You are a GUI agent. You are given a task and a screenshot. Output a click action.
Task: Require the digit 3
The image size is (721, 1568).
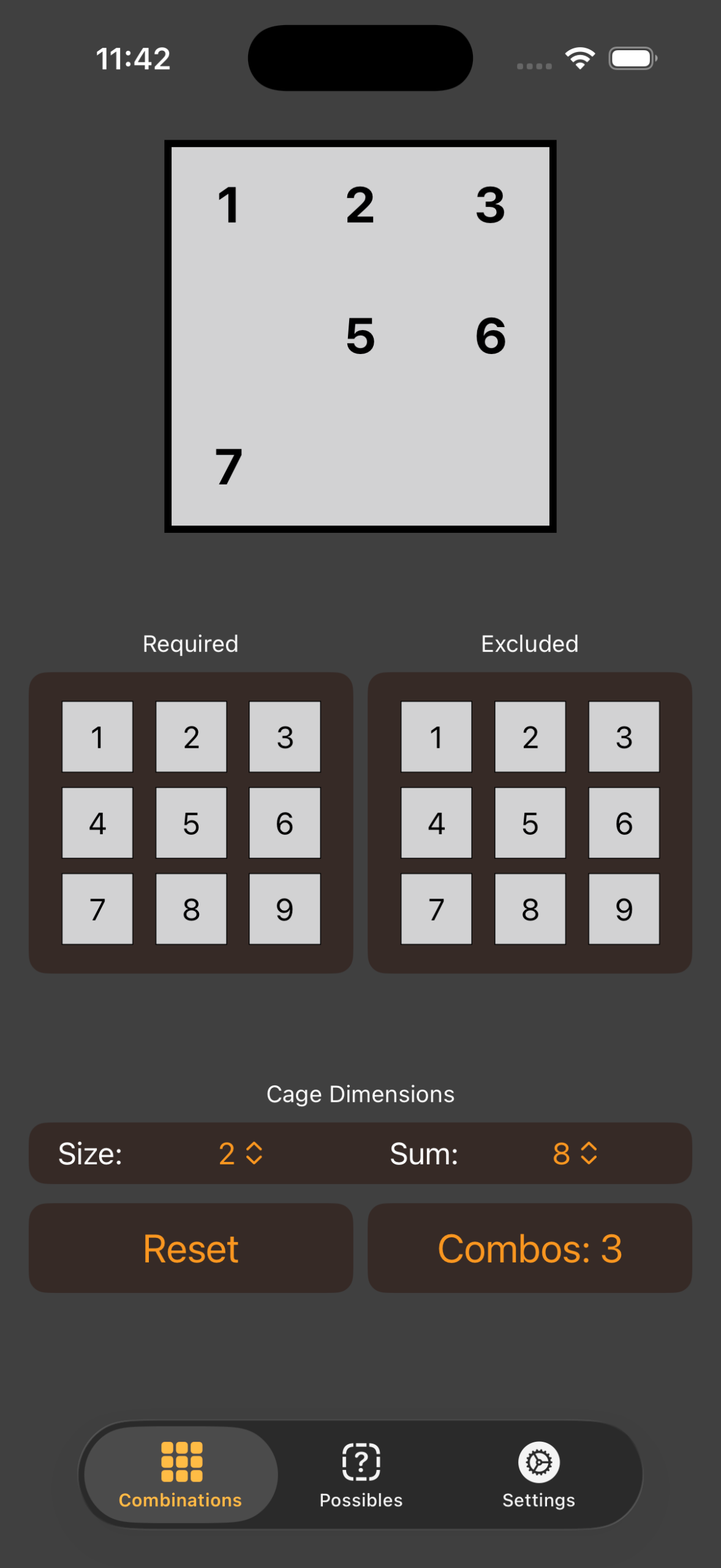click(x=285, y=736)
